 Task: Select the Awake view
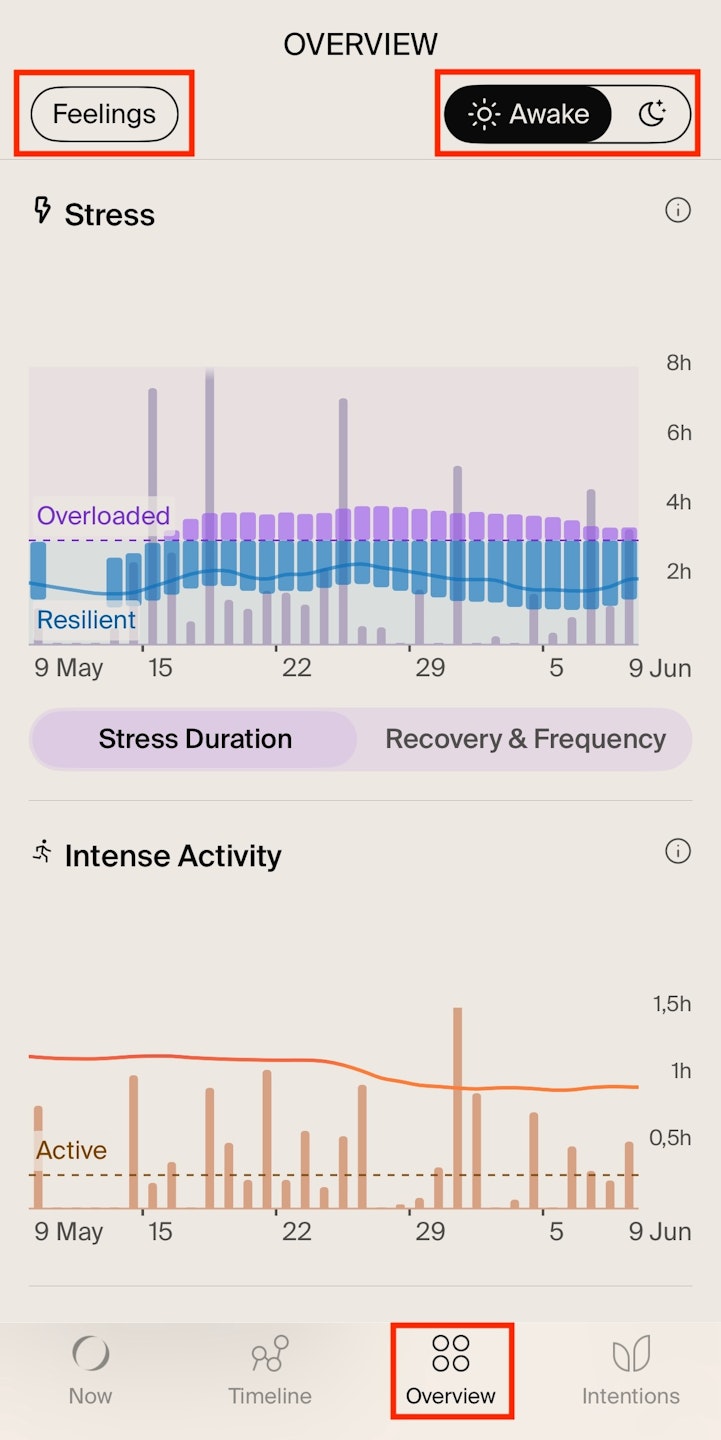[x=529, y=114]
